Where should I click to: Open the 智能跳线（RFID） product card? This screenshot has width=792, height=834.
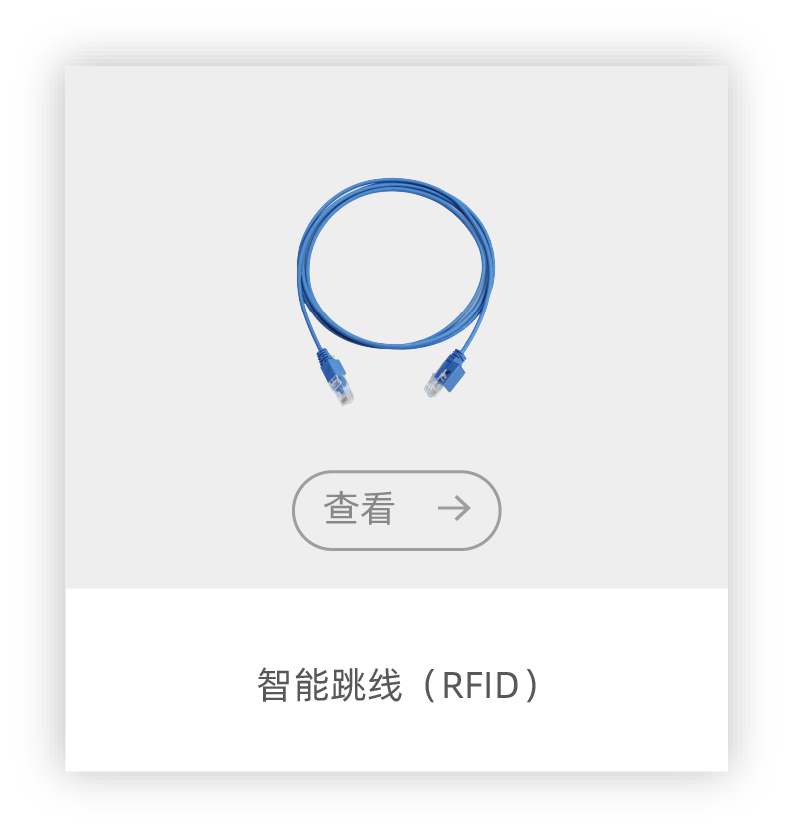point(397,686)
